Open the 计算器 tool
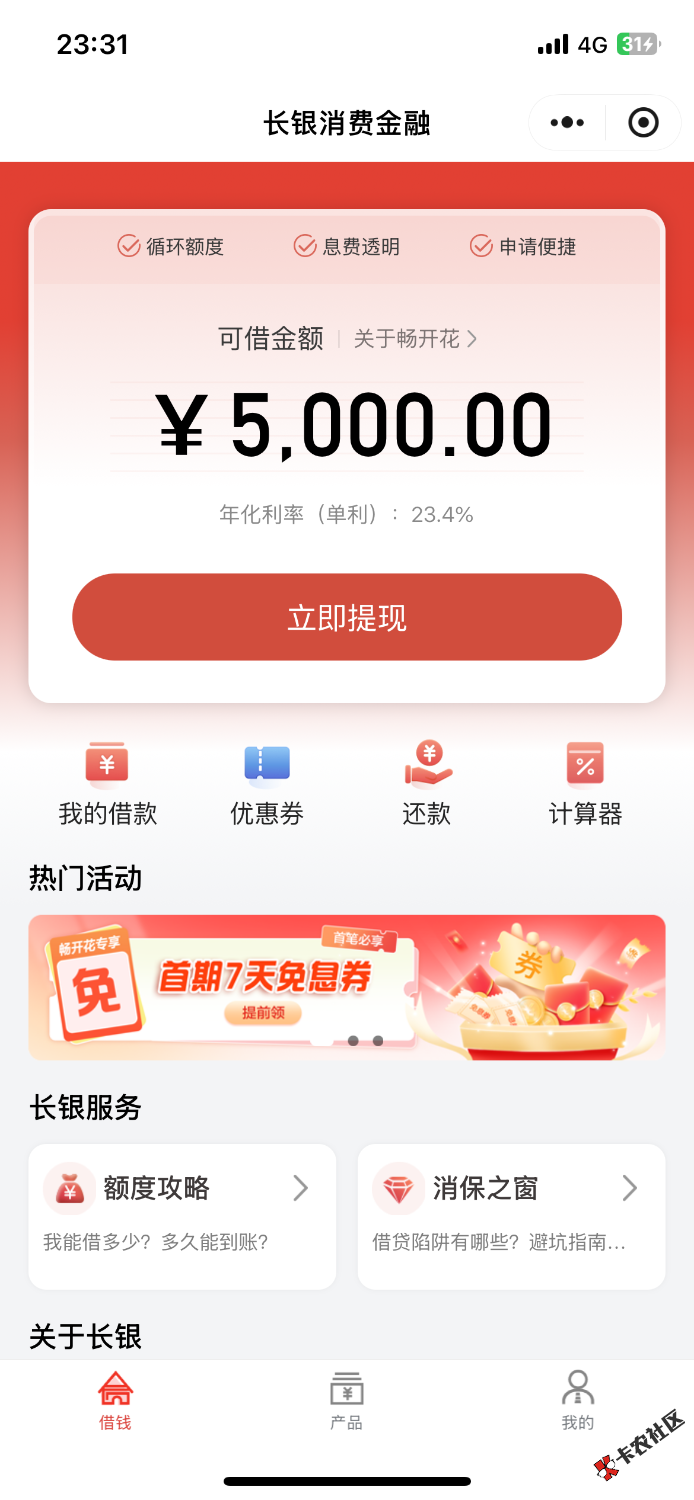The image size is (694, 1500). (585, 786)
